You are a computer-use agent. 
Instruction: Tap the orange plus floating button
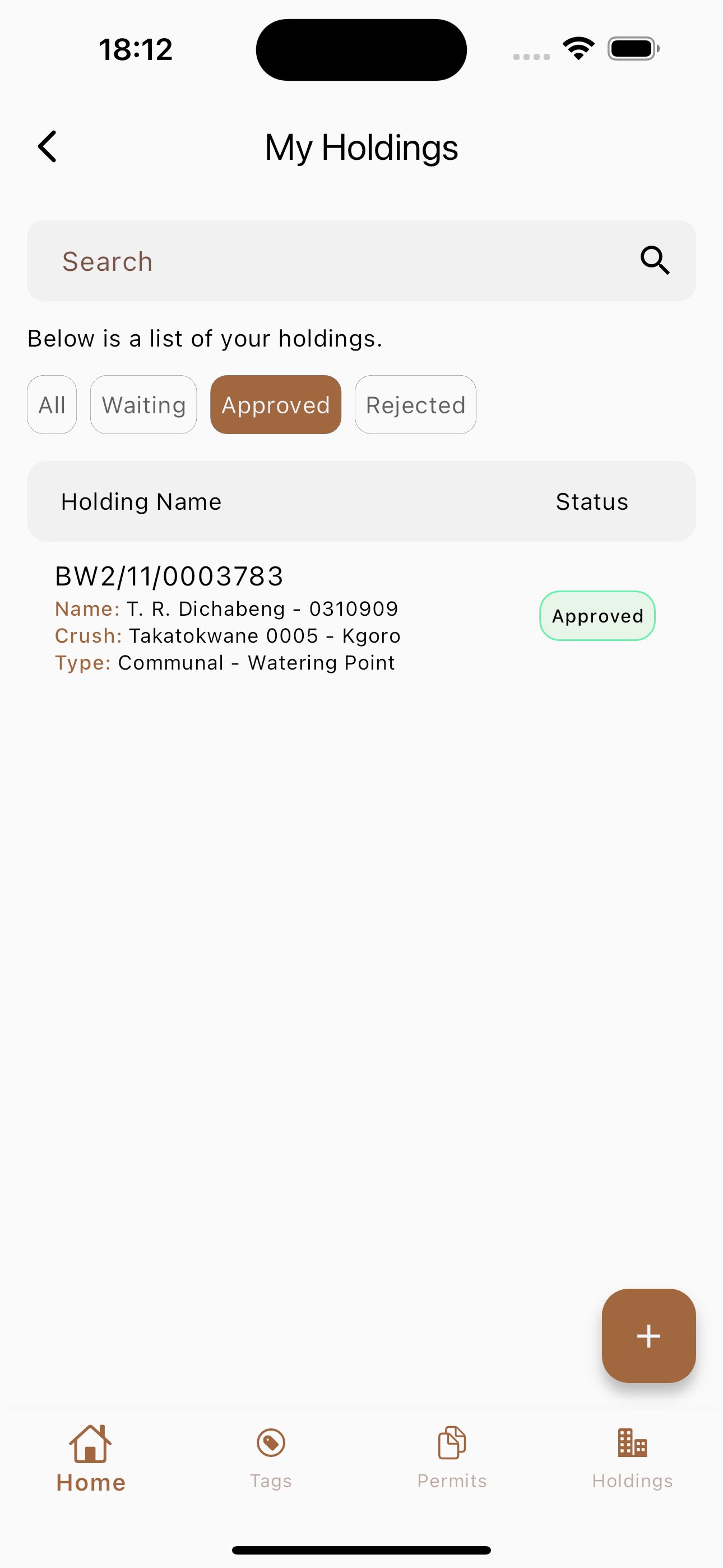(648, 1336)
